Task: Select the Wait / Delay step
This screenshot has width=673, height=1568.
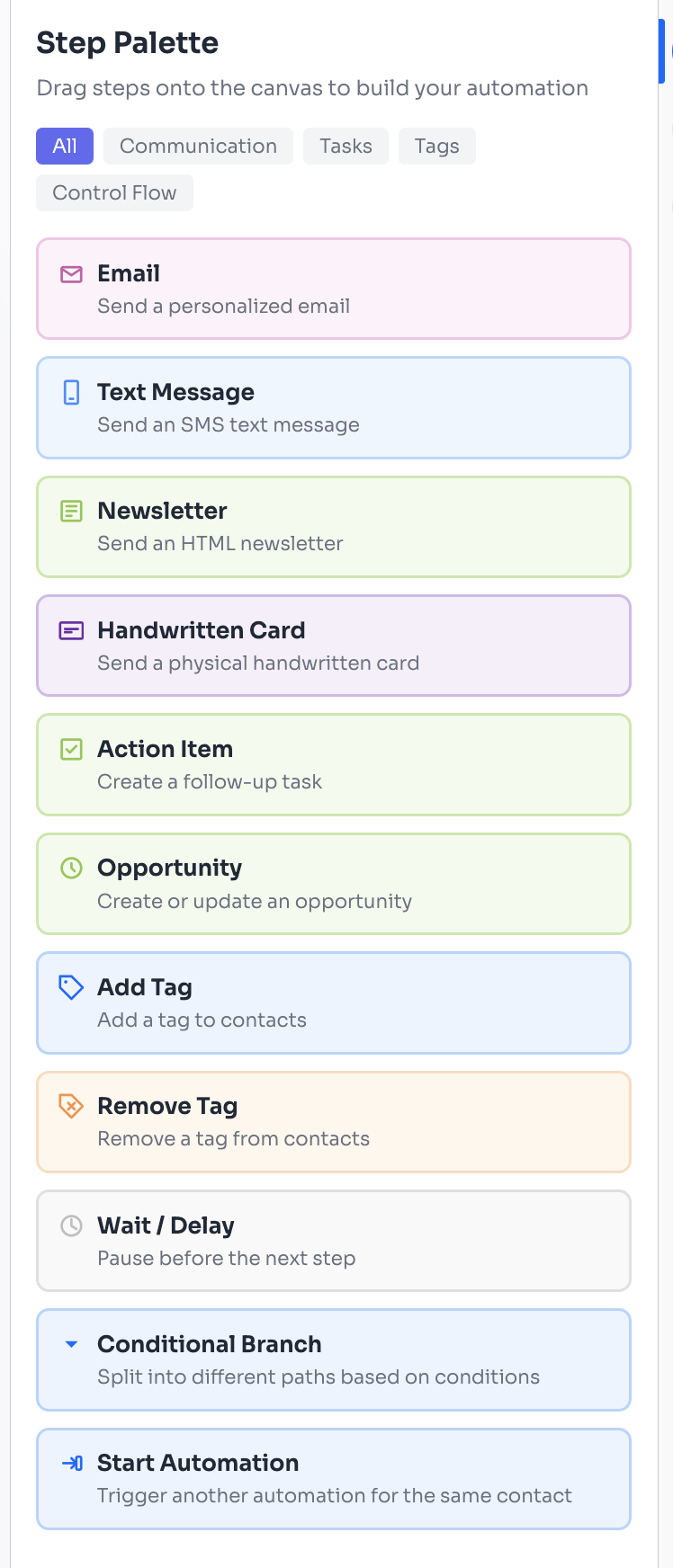Action: click(333, 1241)
